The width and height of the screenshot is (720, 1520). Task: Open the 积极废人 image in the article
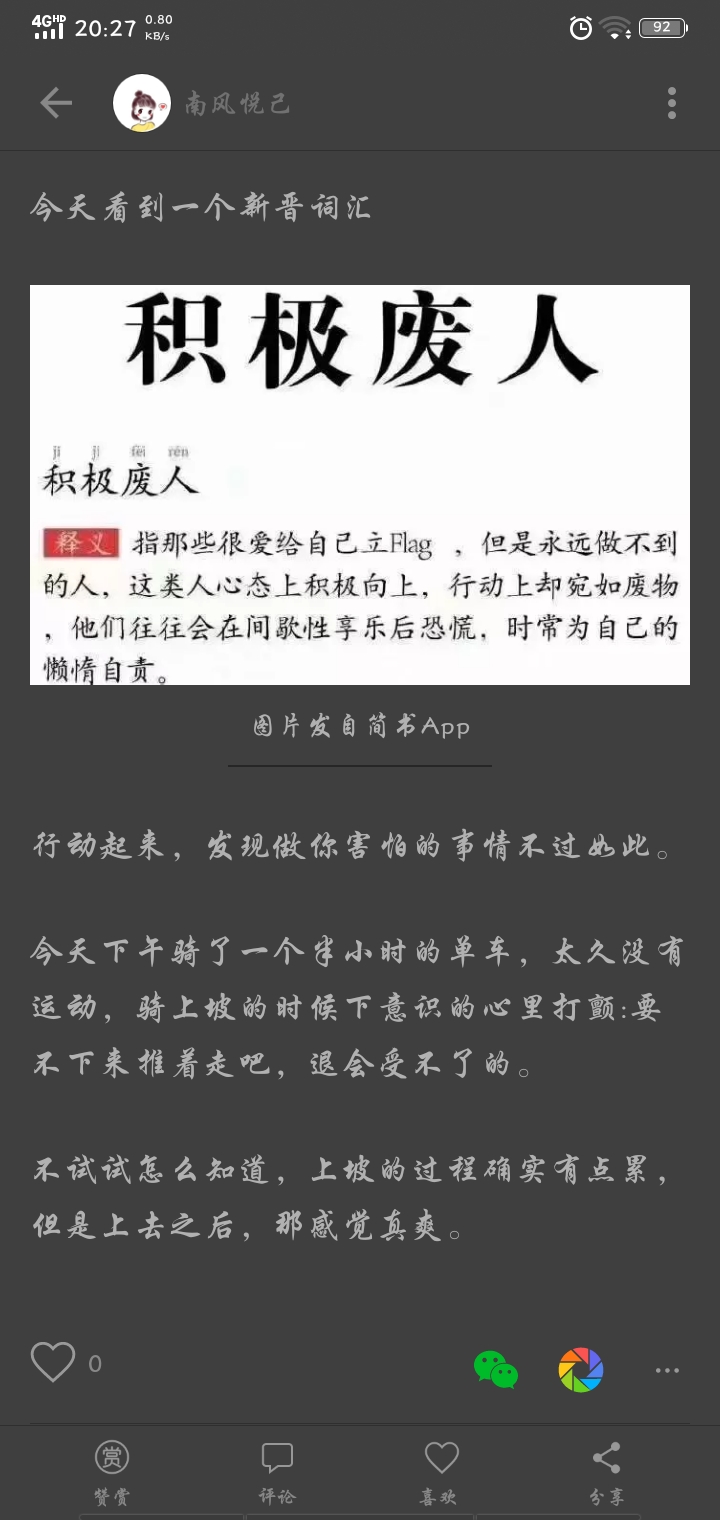click(x=360, y=485)
